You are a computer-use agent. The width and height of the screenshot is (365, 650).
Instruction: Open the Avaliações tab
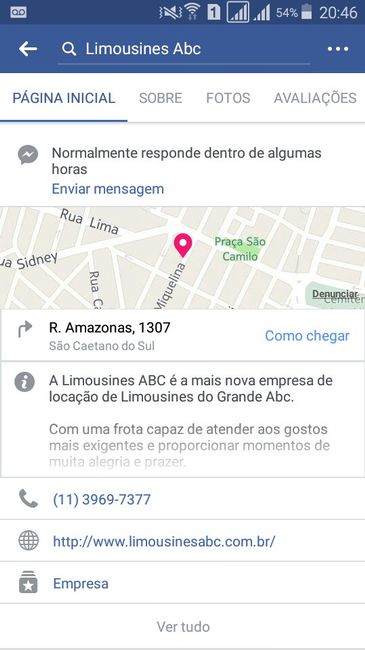tap(315, 98)
